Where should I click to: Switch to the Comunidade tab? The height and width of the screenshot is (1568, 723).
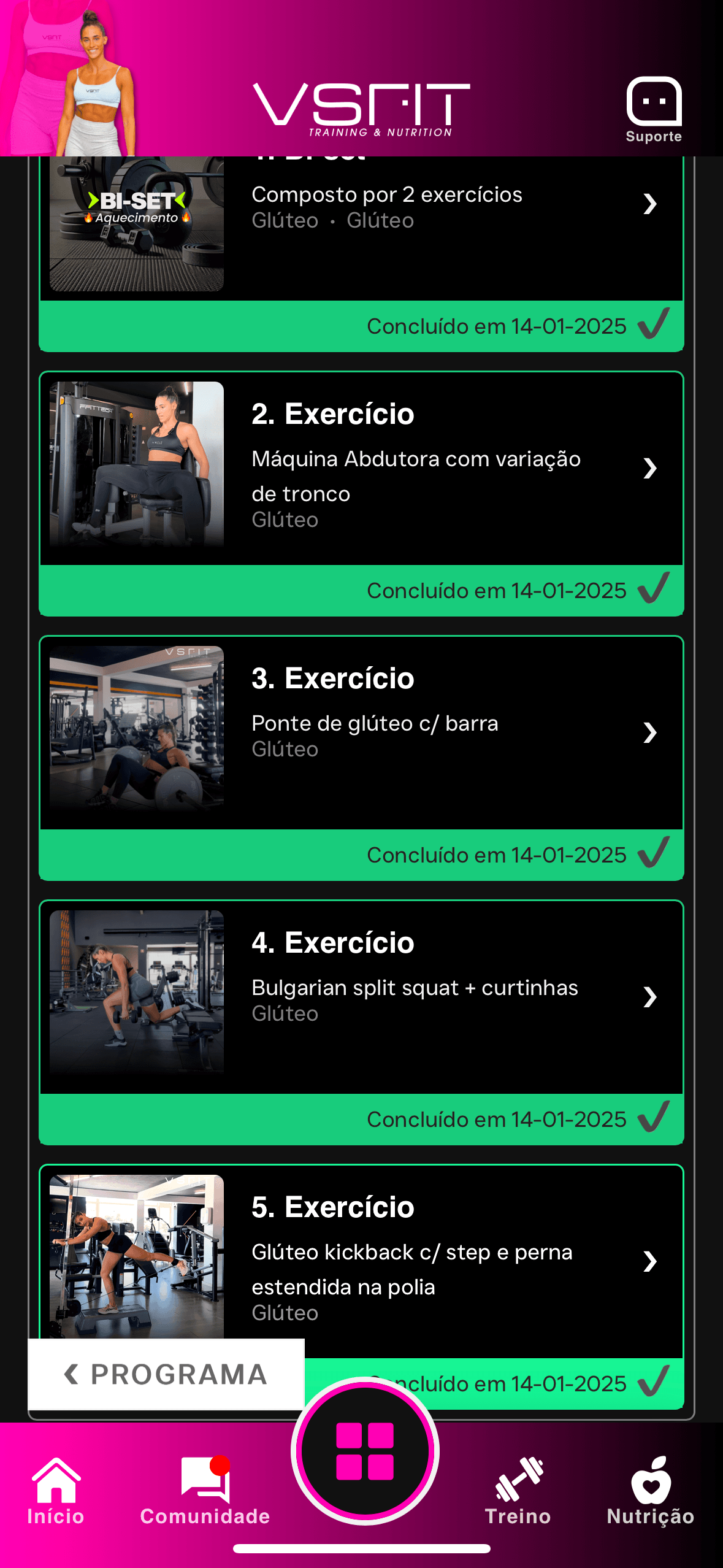tap(205, 1491)
